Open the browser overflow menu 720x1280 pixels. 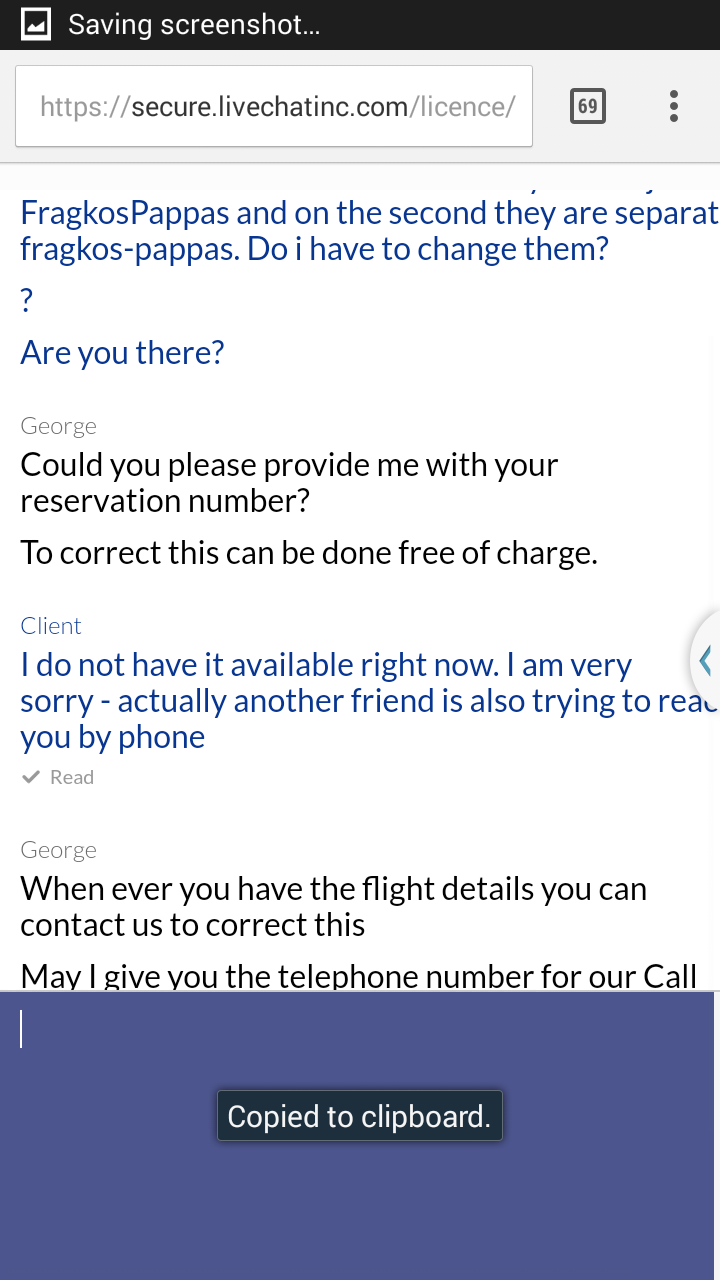tap(674, 106)
